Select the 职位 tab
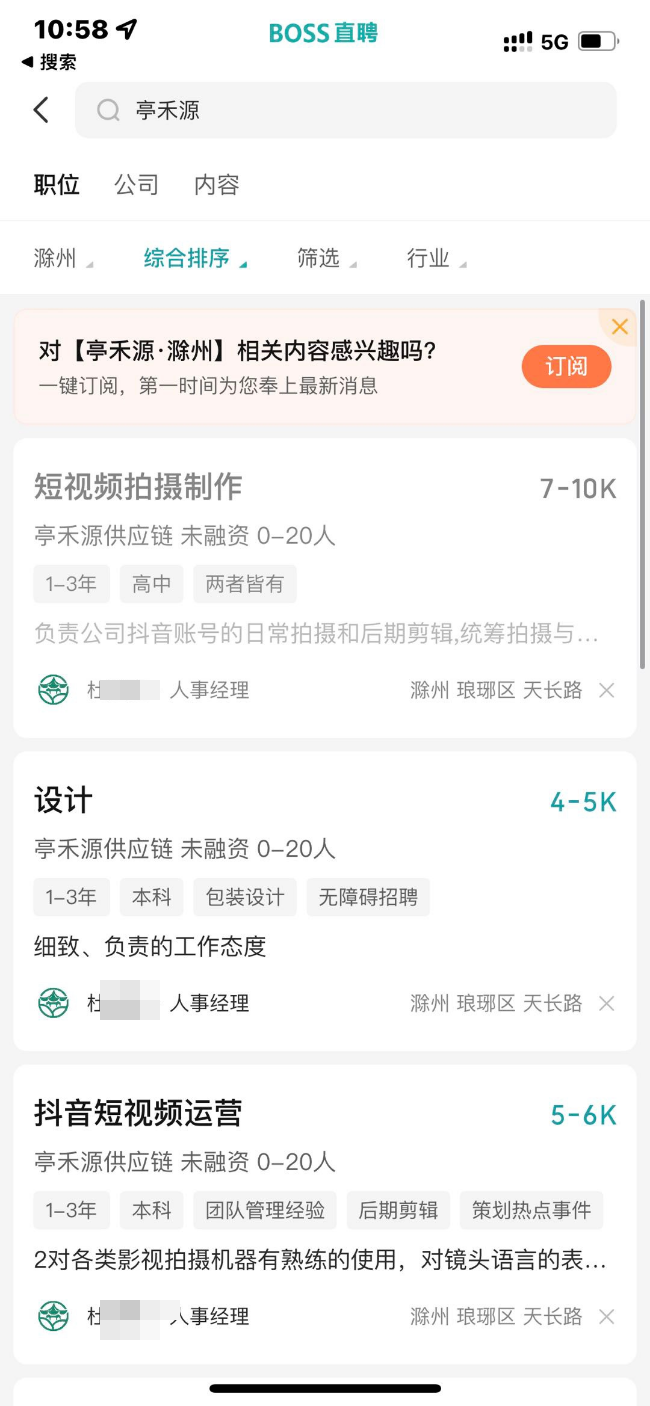Screen dimensions: 650x1406 [57, 185]
